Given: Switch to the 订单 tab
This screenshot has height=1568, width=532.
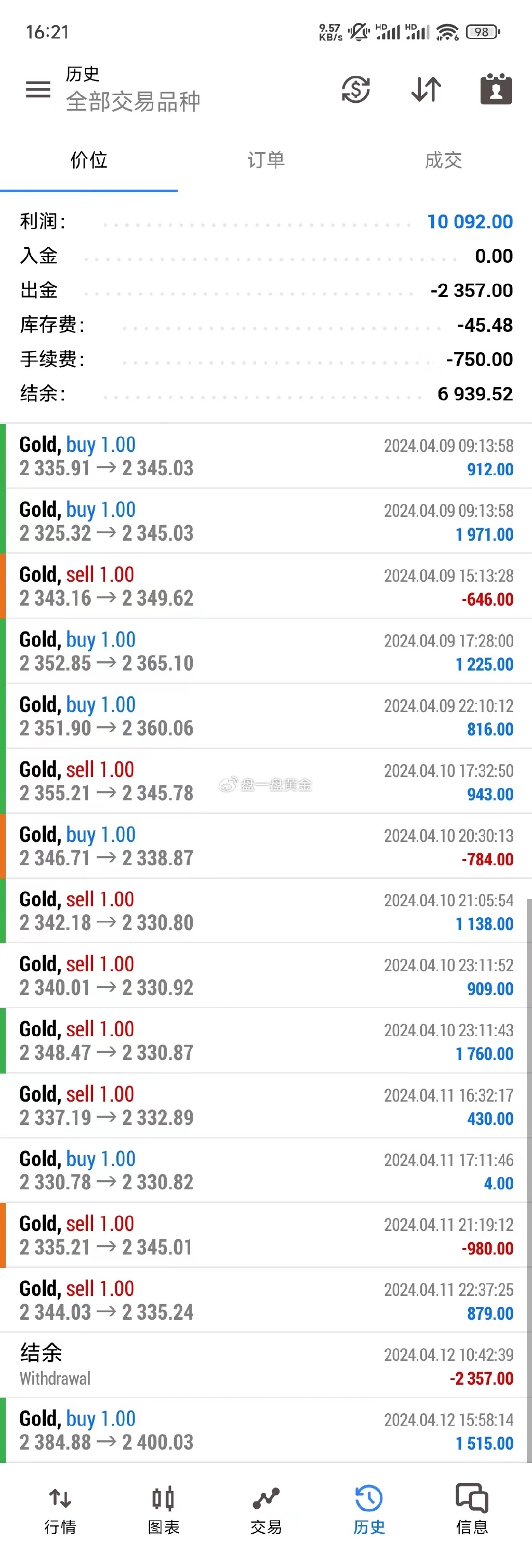Looking at the screenshot, I should pyautogui.click(x=266, y=160).
